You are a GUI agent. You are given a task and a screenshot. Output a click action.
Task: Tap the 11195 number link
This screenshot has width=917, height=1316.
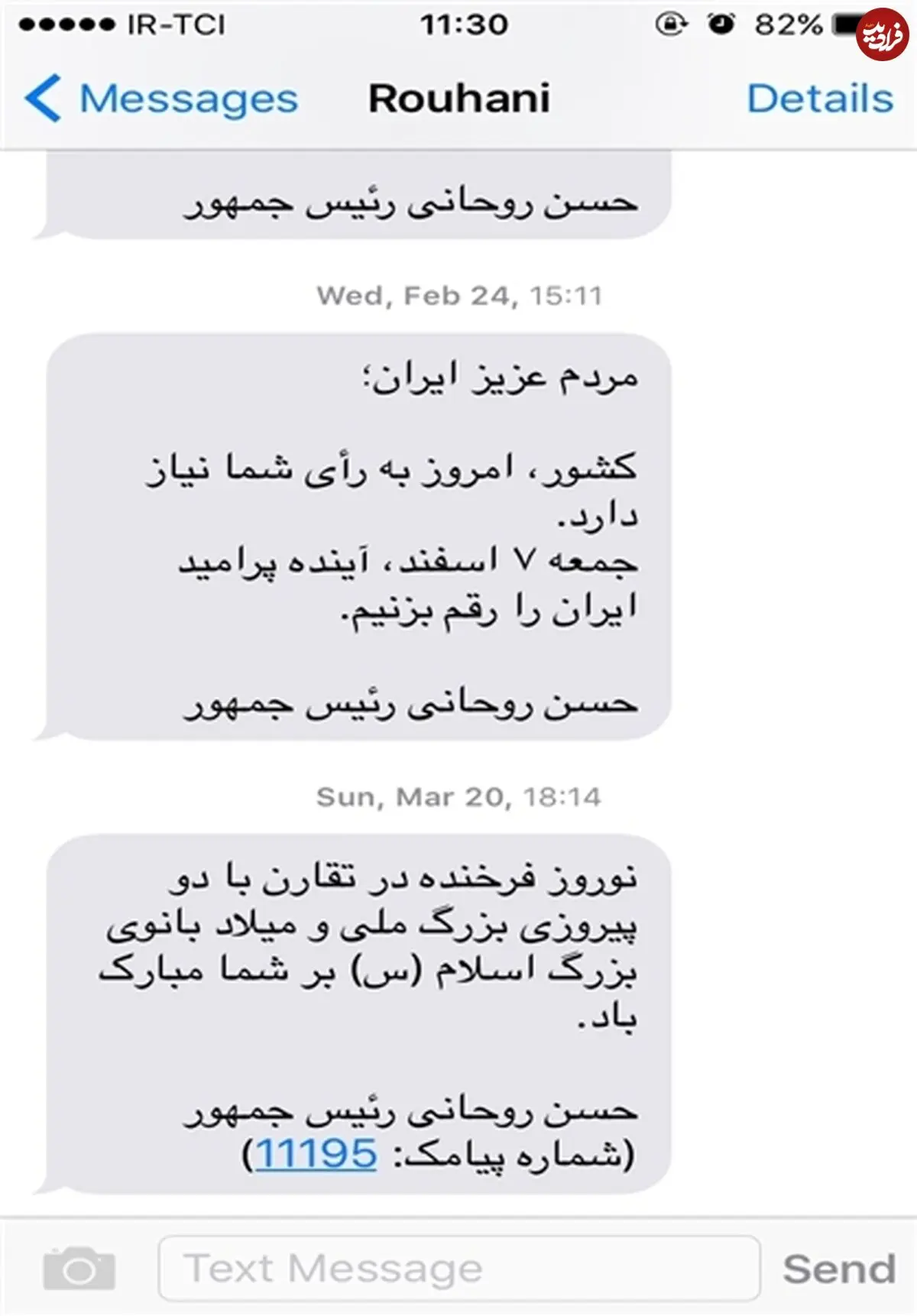tap(316, 1153)
